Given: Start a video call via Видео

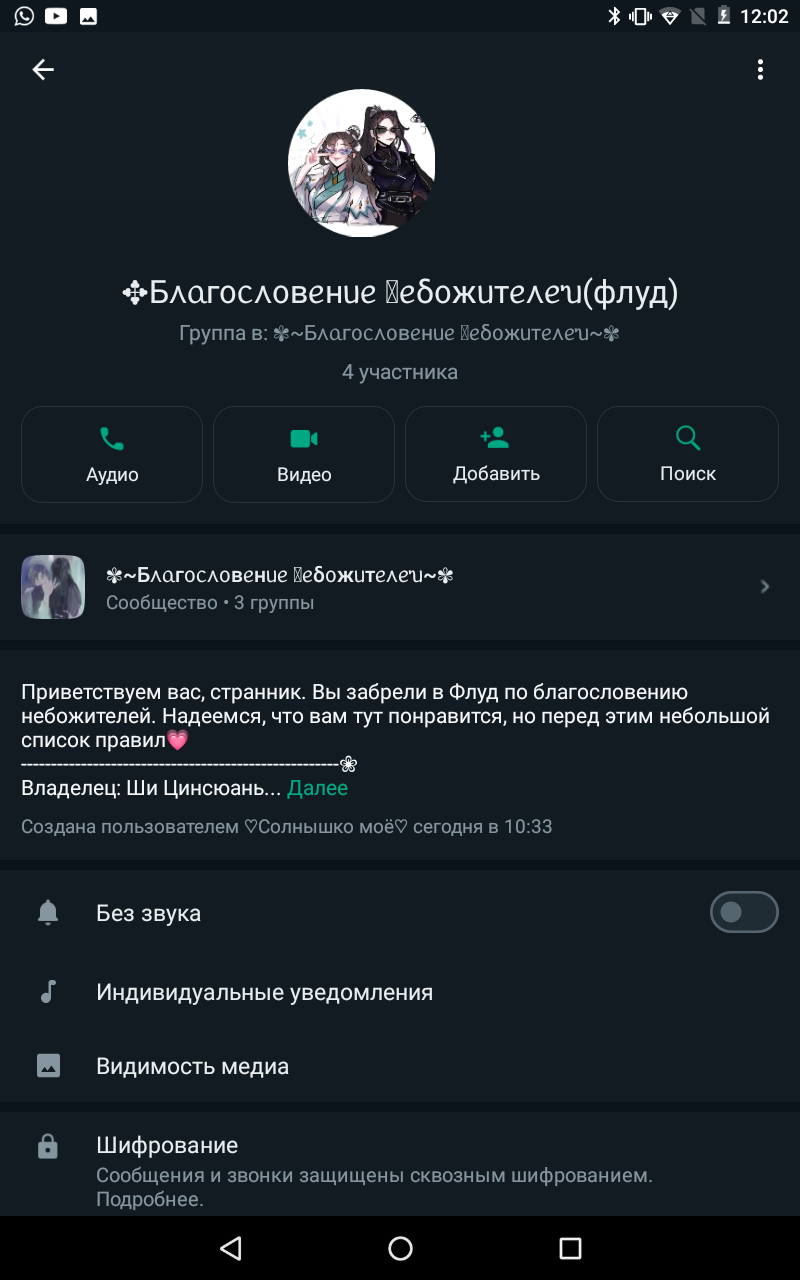Looking at the screenshot, I should pos(304,454).
